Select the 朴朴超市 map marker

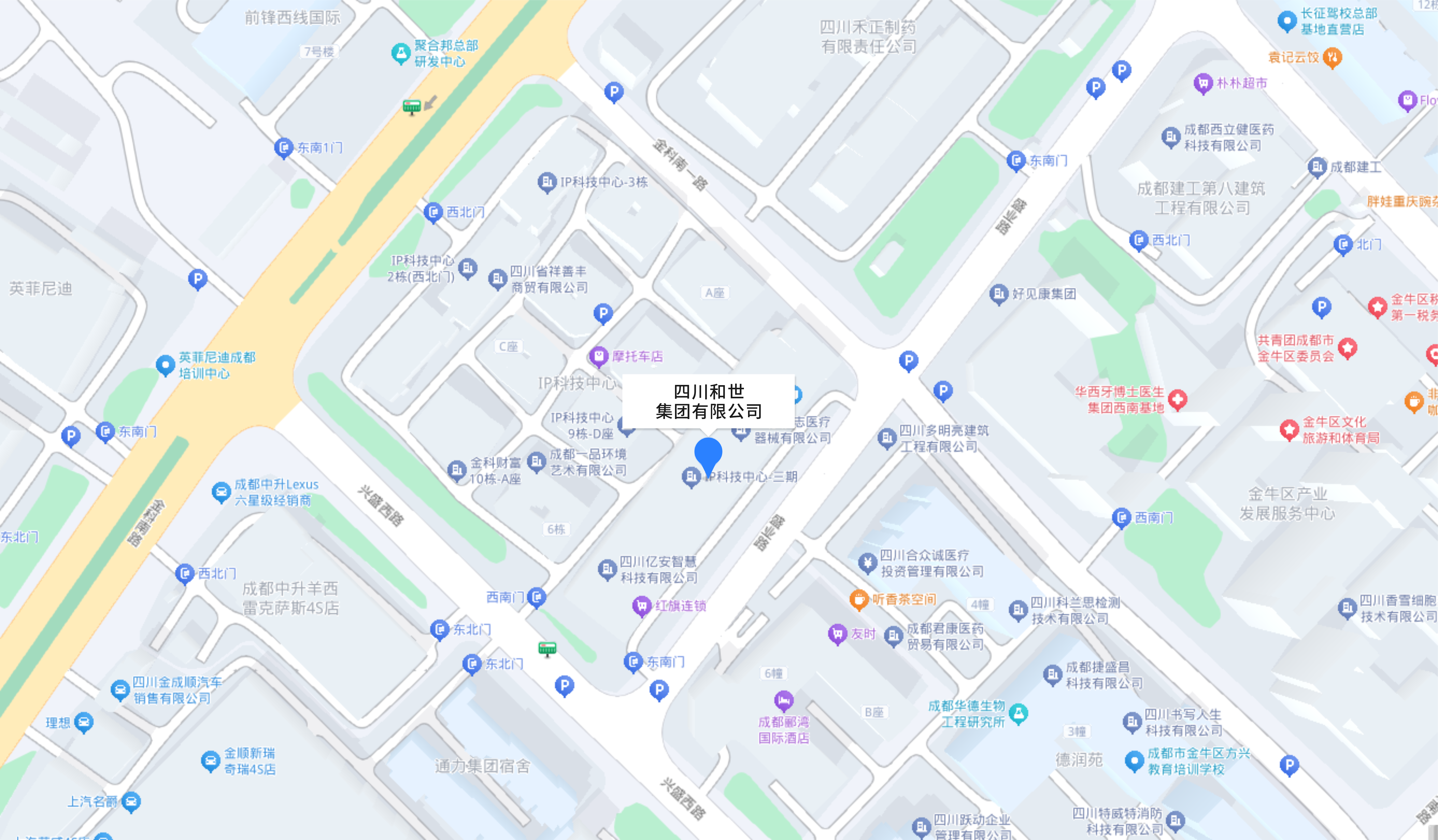click(x=1203, y=83)
